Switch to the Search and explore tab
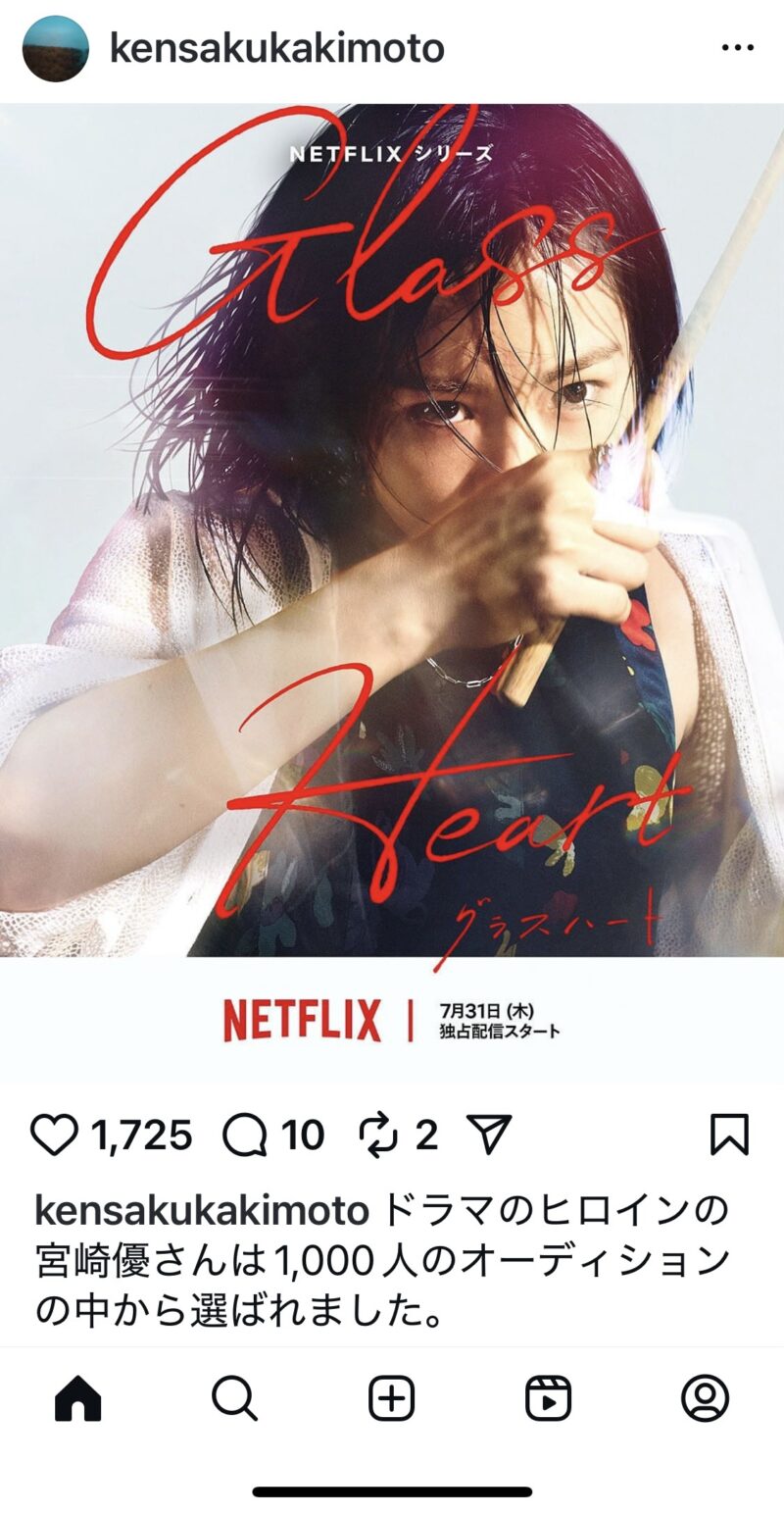 tap(234, 1399)
